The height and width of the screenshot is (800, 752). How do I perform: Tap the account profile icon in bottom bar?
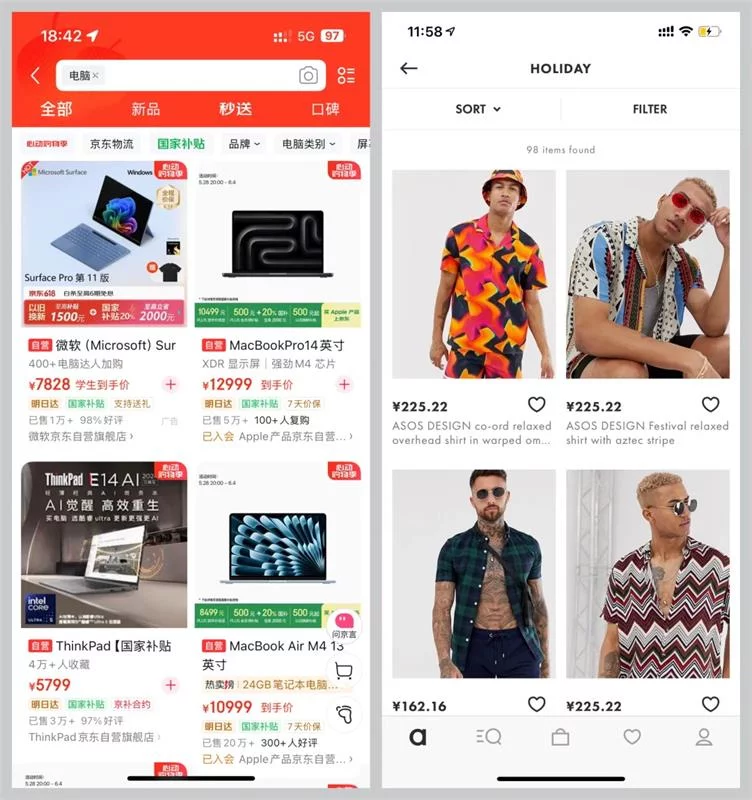tap(703, 737)
